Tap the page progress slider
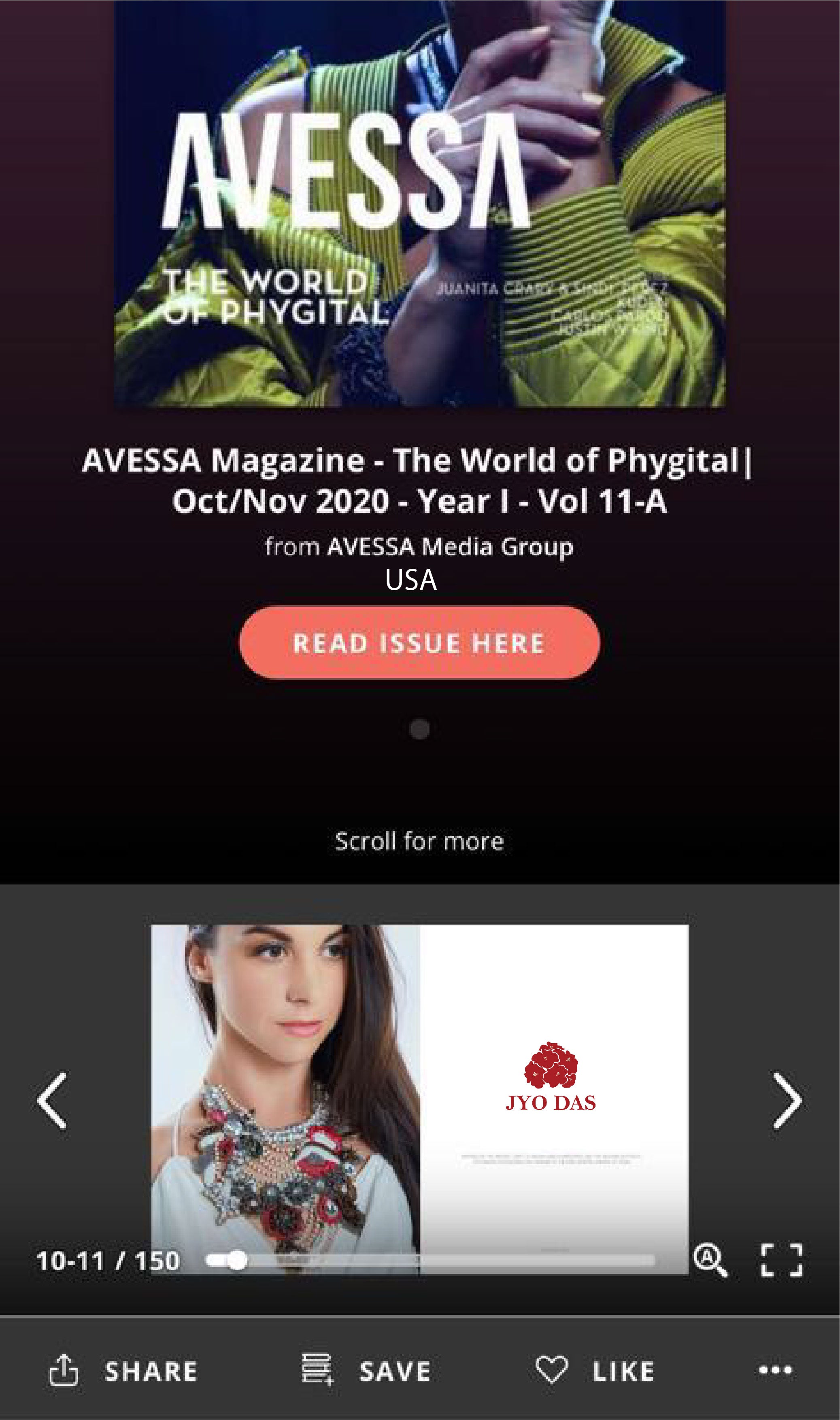Screen dimensions: 840x1420 point(430,1261)
